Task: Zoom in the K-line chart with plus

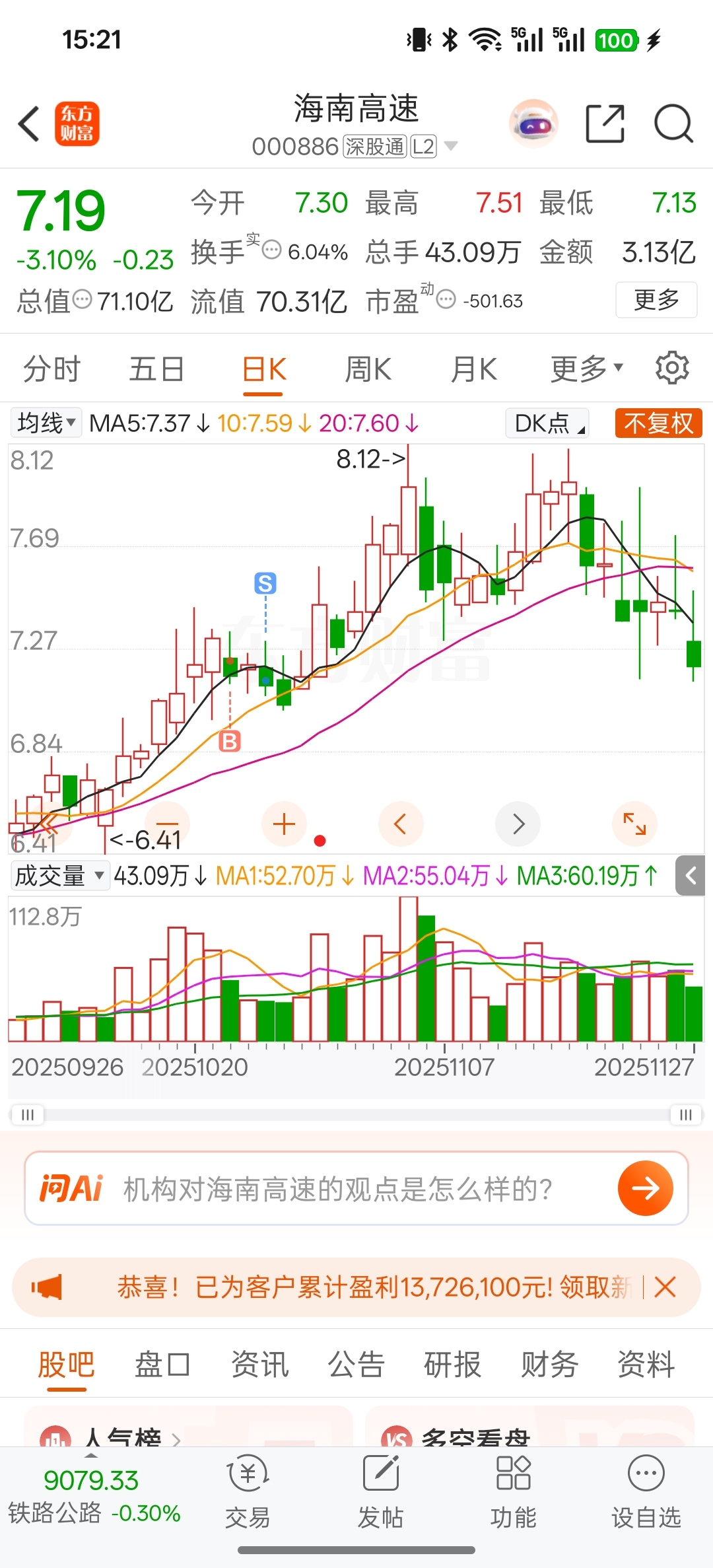Action: tap(284, 824)
